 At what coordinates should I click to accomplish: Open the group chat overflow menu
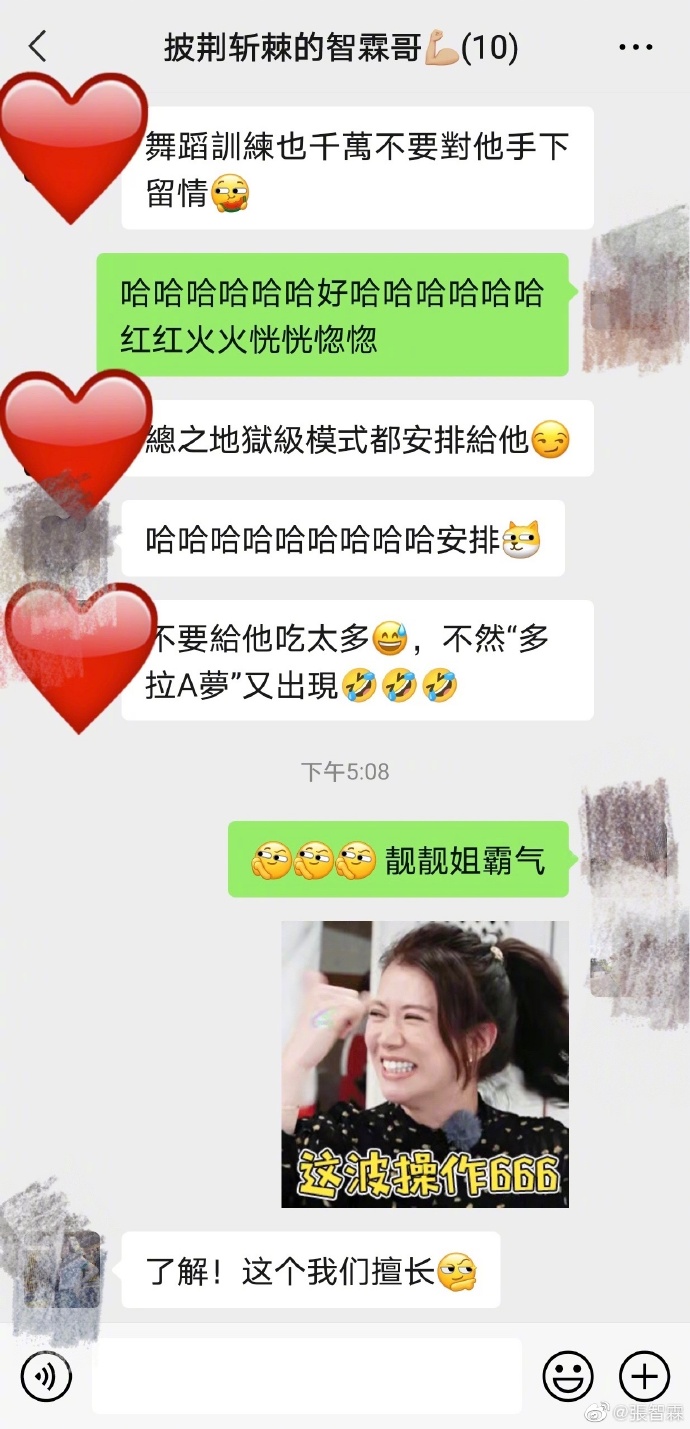click(635, 47)
